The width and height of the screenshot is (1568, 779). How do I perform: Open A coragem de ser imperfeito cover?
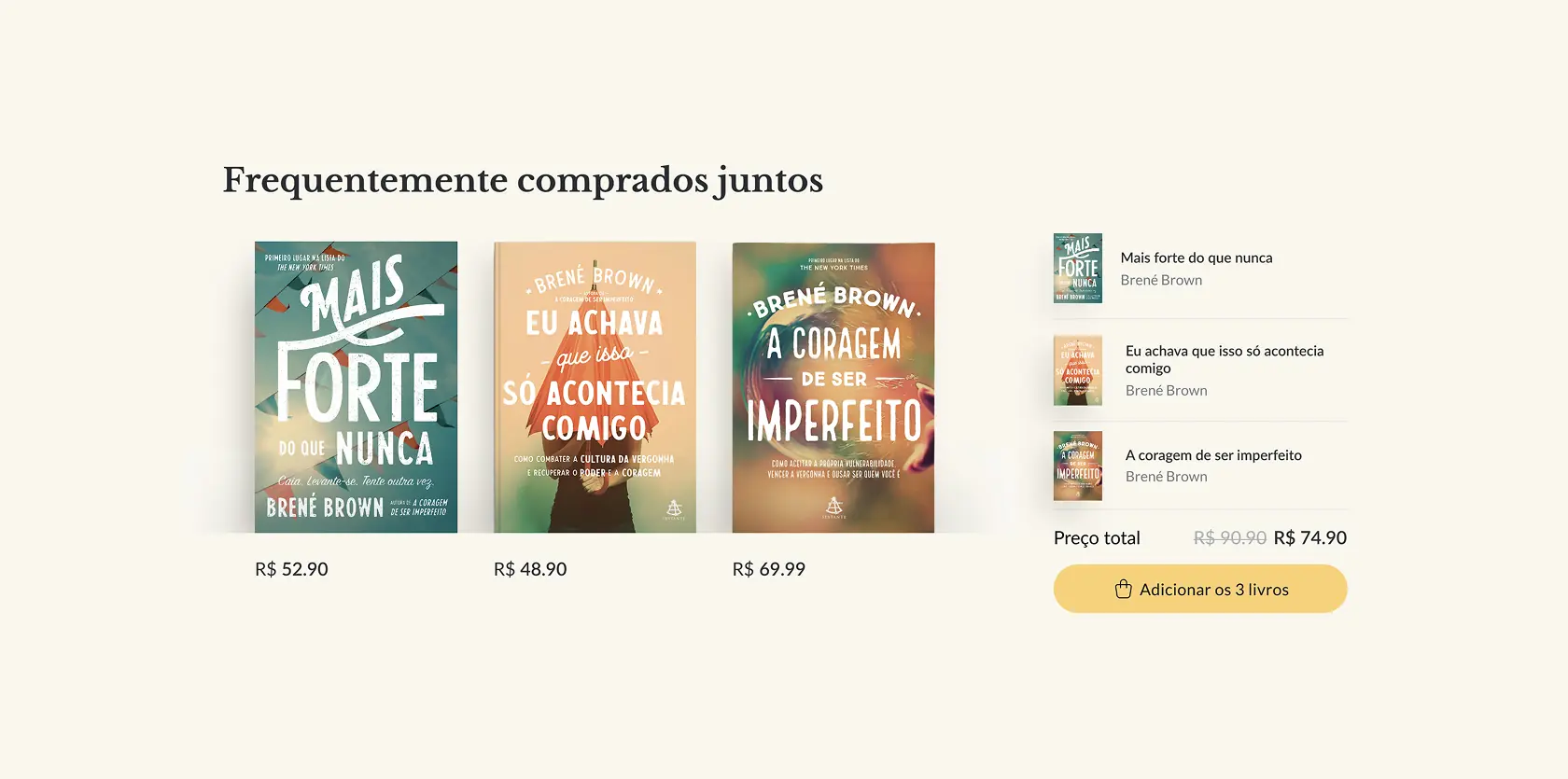(x=833, y=387)
